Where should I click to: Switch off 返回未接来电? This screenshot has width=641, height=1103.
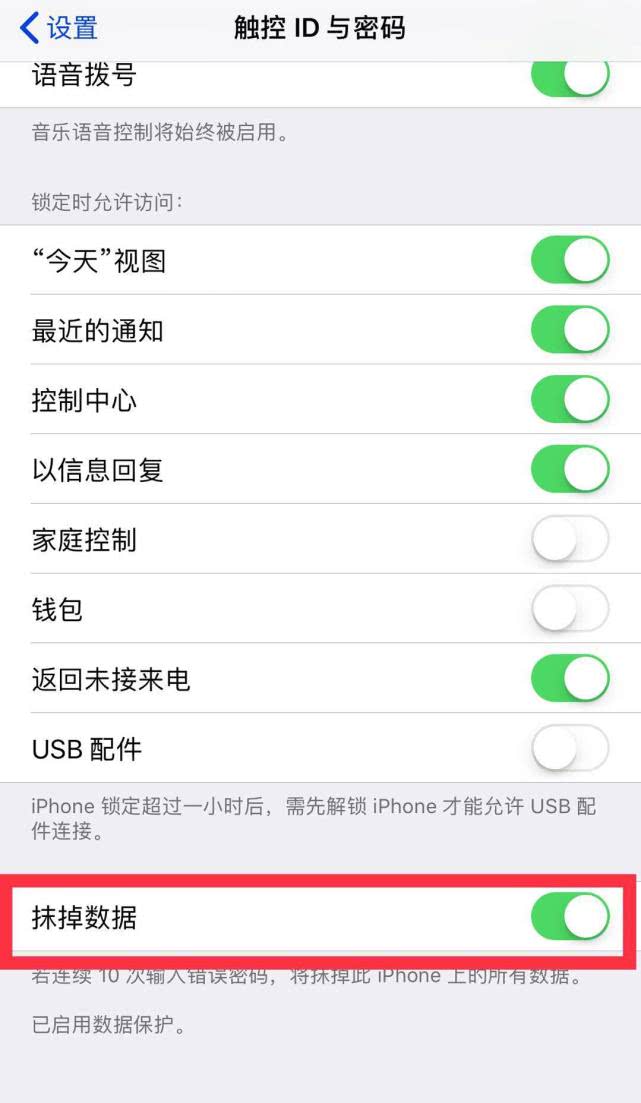pyautogui.click(x=569, y=679)
